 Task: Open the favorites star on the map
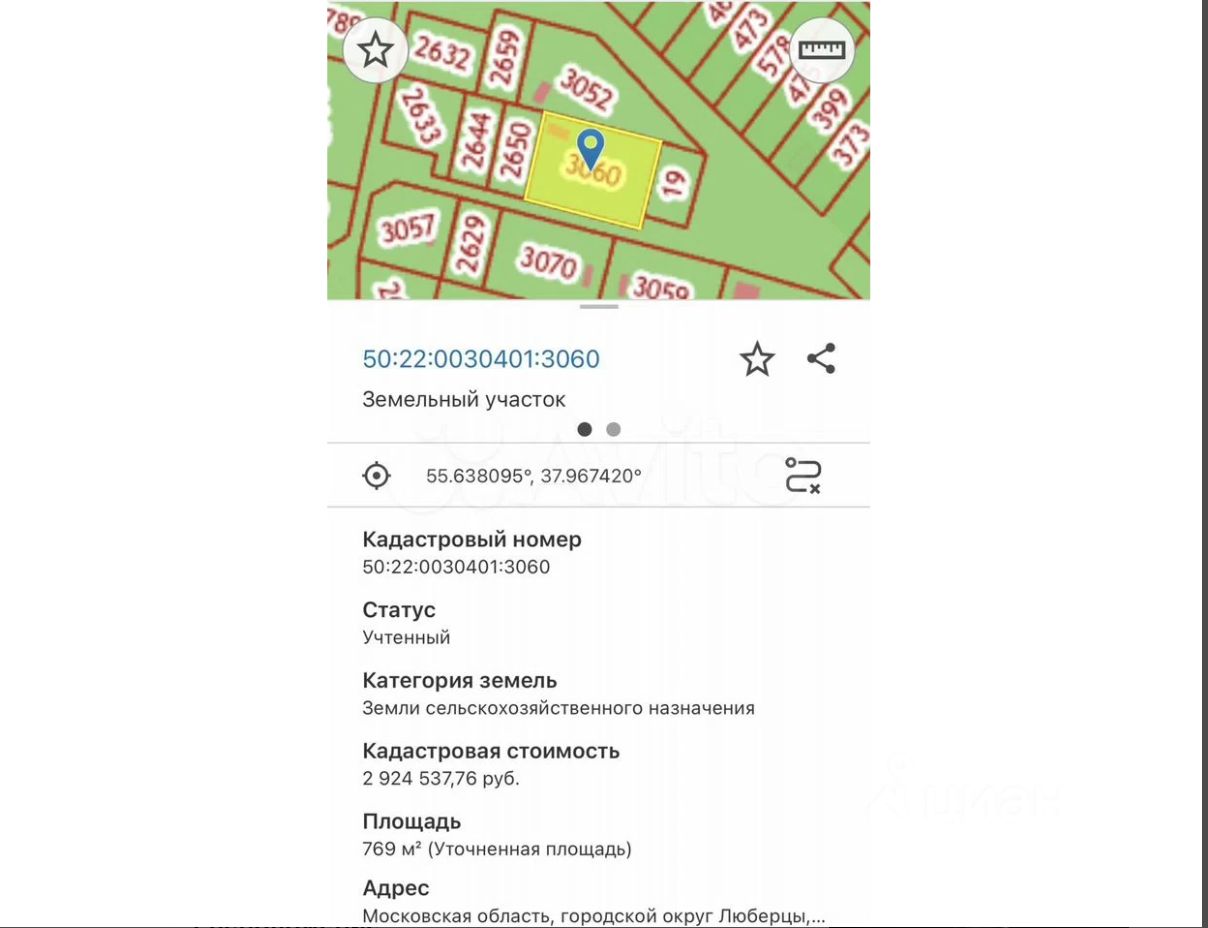coord(375,49)
